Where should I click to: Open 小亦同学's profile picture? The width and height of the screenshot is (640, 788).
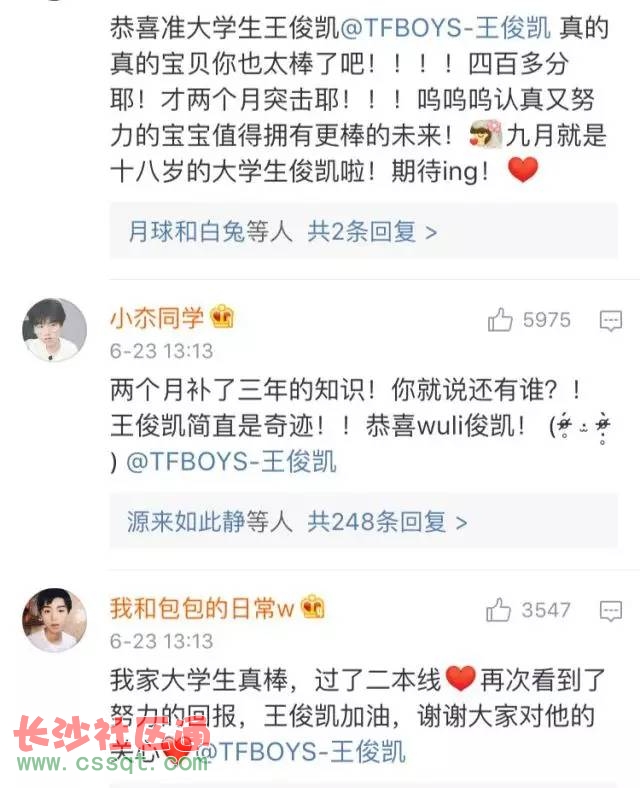(x=54, y=330)
